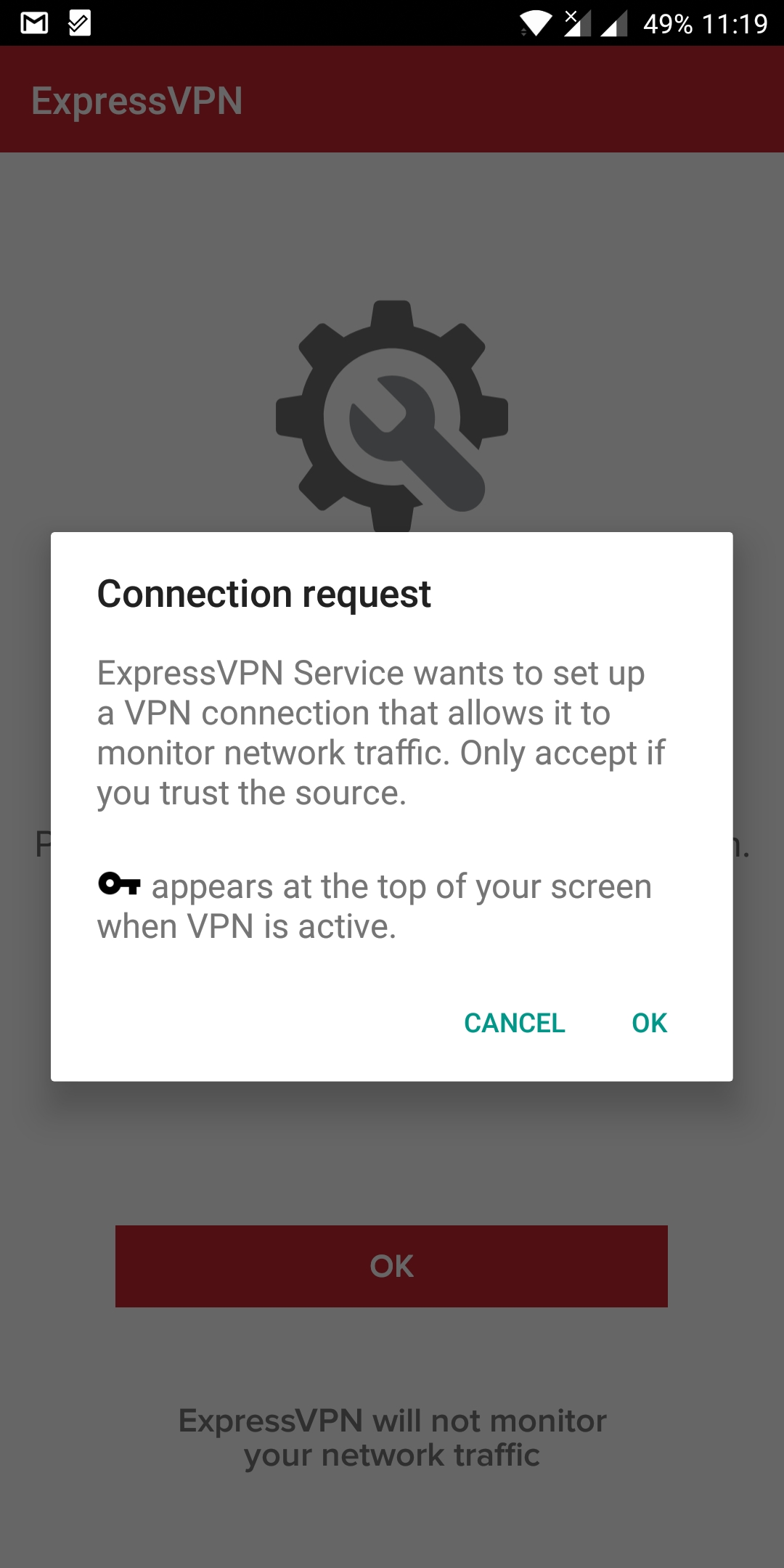Tap the dimmed red OK button behind the dialog
This screenshot has height=1568, width=784.
(391, 1266)
